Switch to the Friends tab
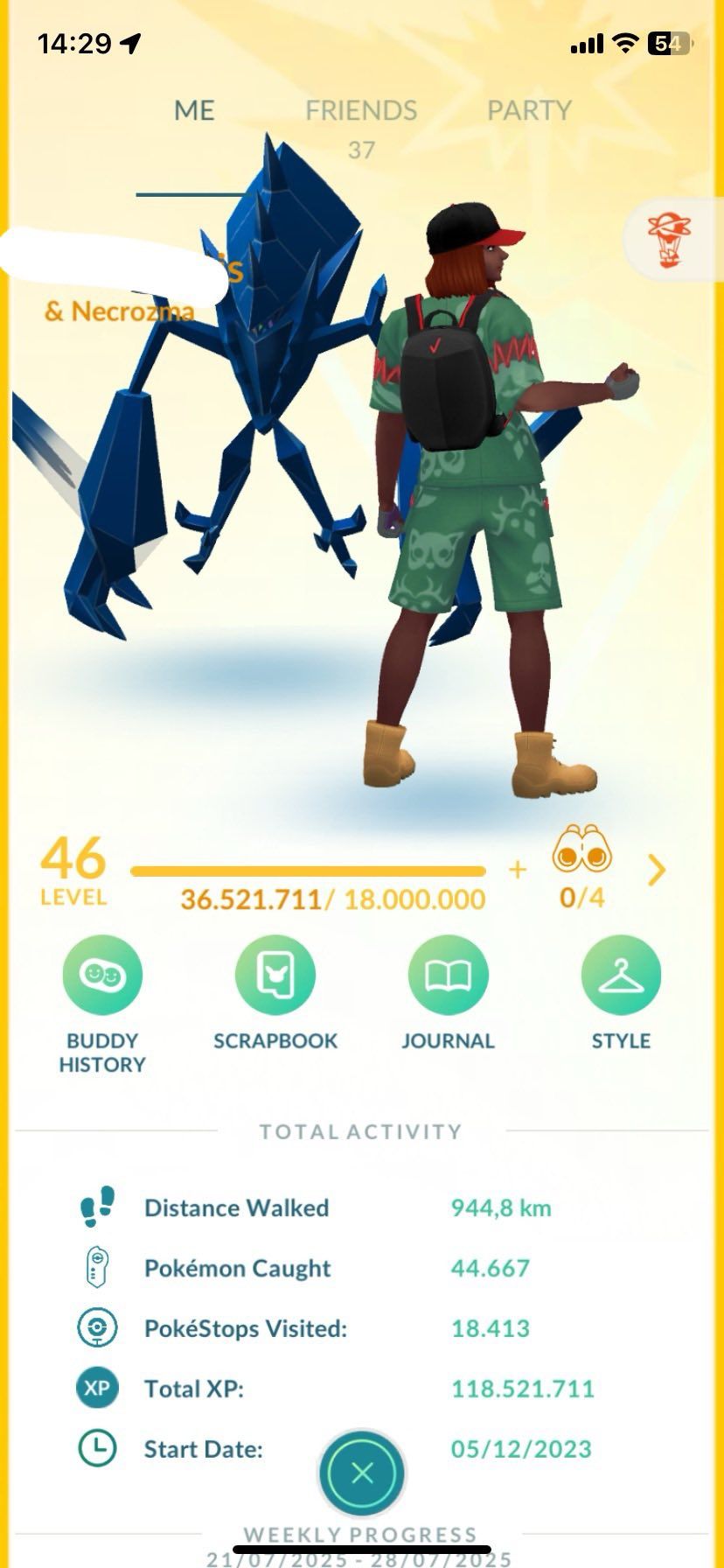724x1568 pixels. (360, 111)
